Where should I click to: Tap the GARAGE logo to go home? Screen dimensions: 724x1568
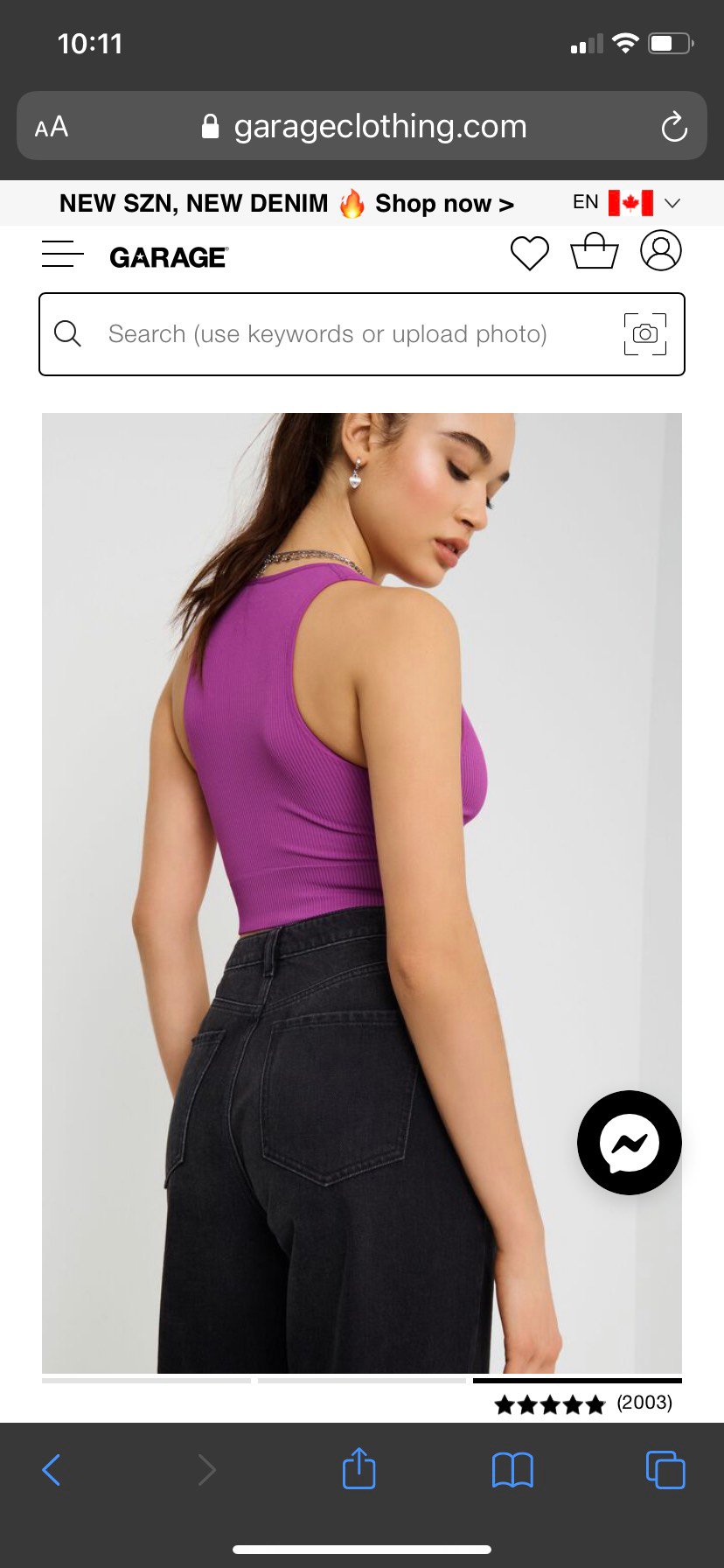click(x=169, y=257)
